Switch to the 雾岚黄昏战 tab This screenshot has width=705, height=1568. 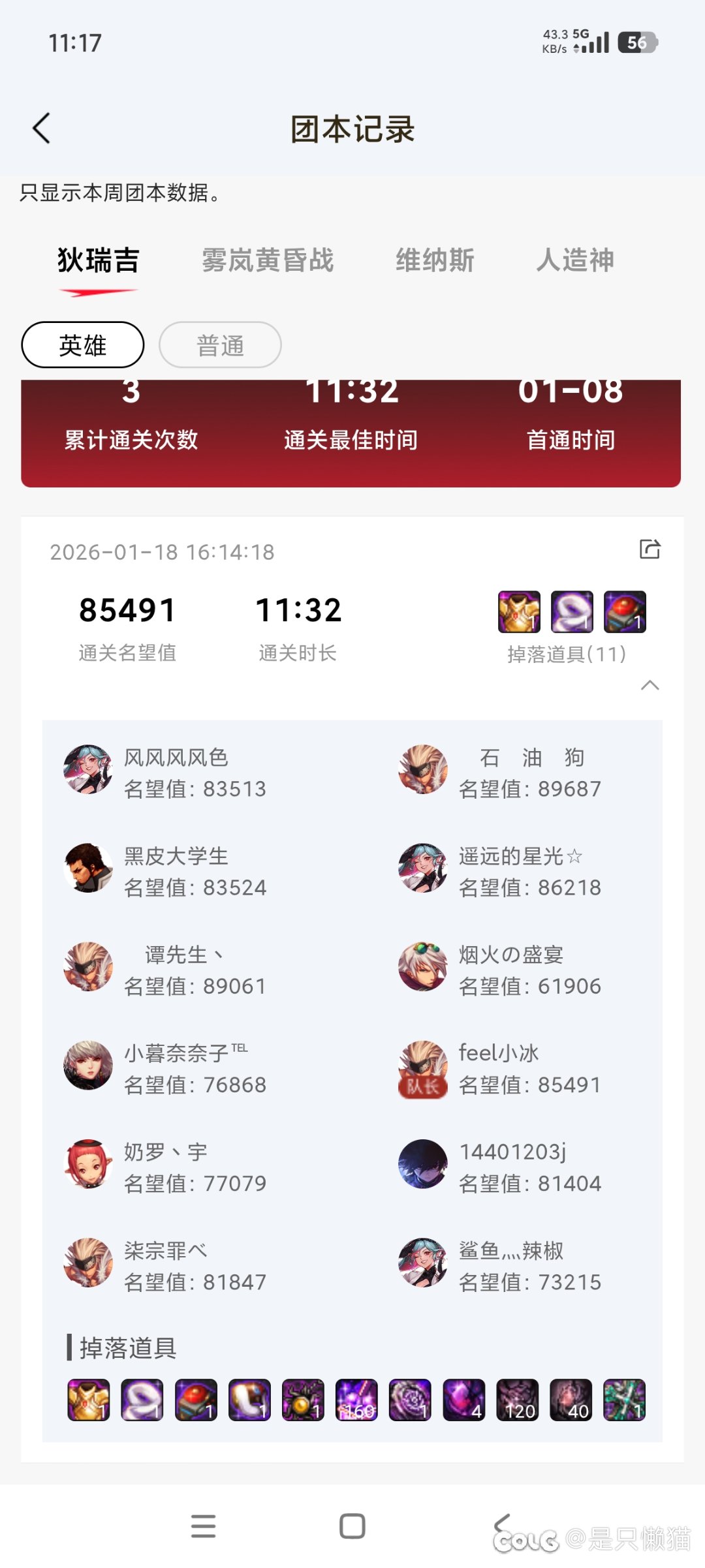click(268, 260)
